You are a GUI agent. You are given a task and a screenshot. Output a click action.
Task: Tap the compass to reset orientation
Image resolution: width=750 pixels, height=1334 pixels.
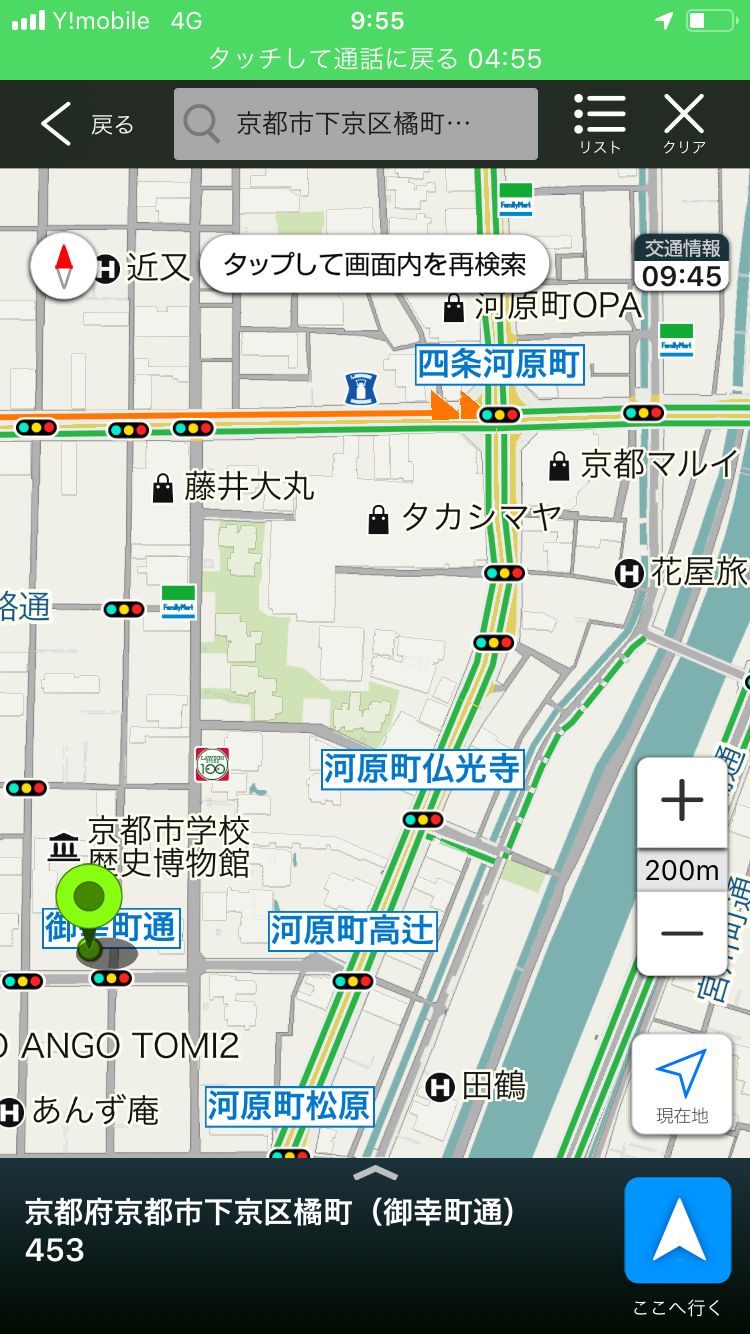pos(63,266)
